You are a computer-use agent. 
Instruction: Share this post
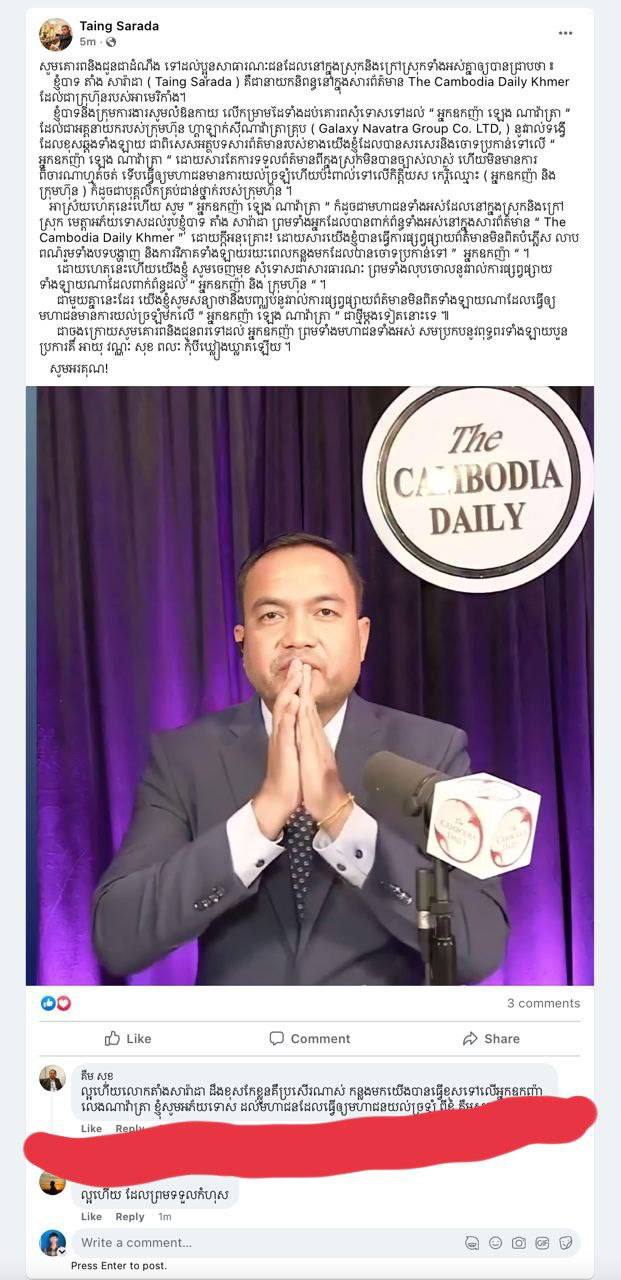pyautogui.click(x=490, y=1039)
